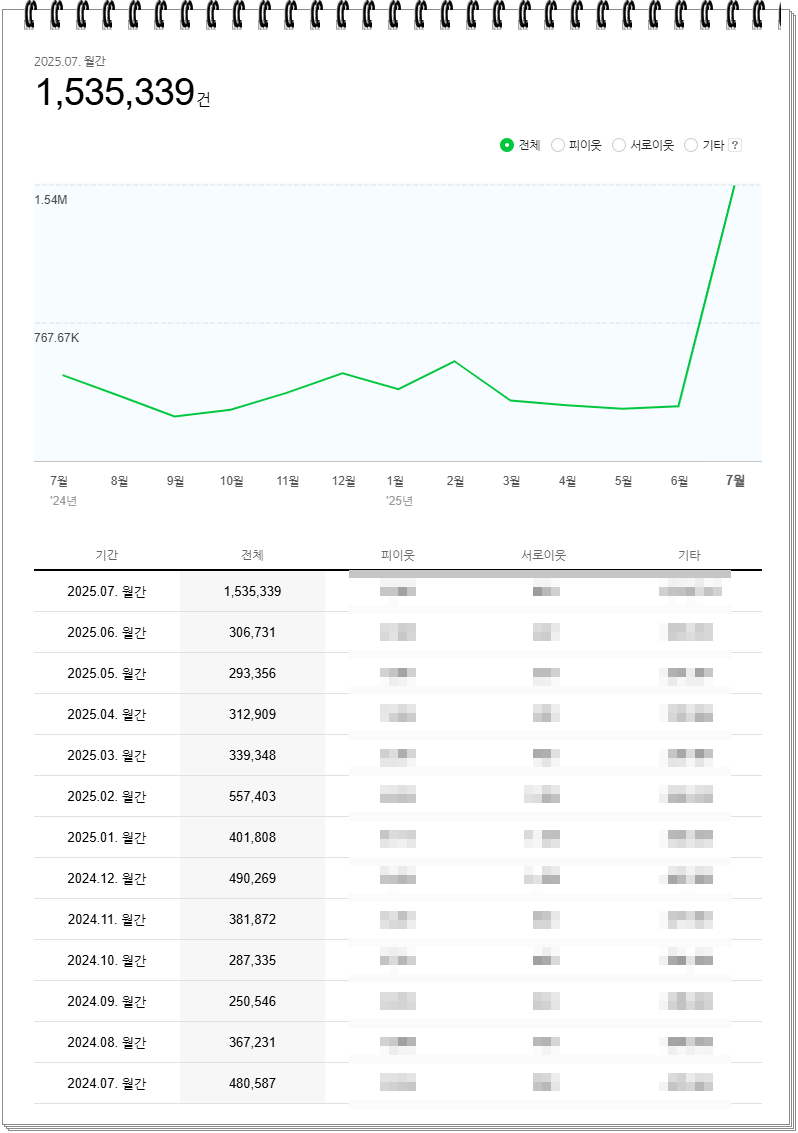Select the 피이웃 radio button
The width and height of the screenshot is (798, 1133).
pos(558,144)
